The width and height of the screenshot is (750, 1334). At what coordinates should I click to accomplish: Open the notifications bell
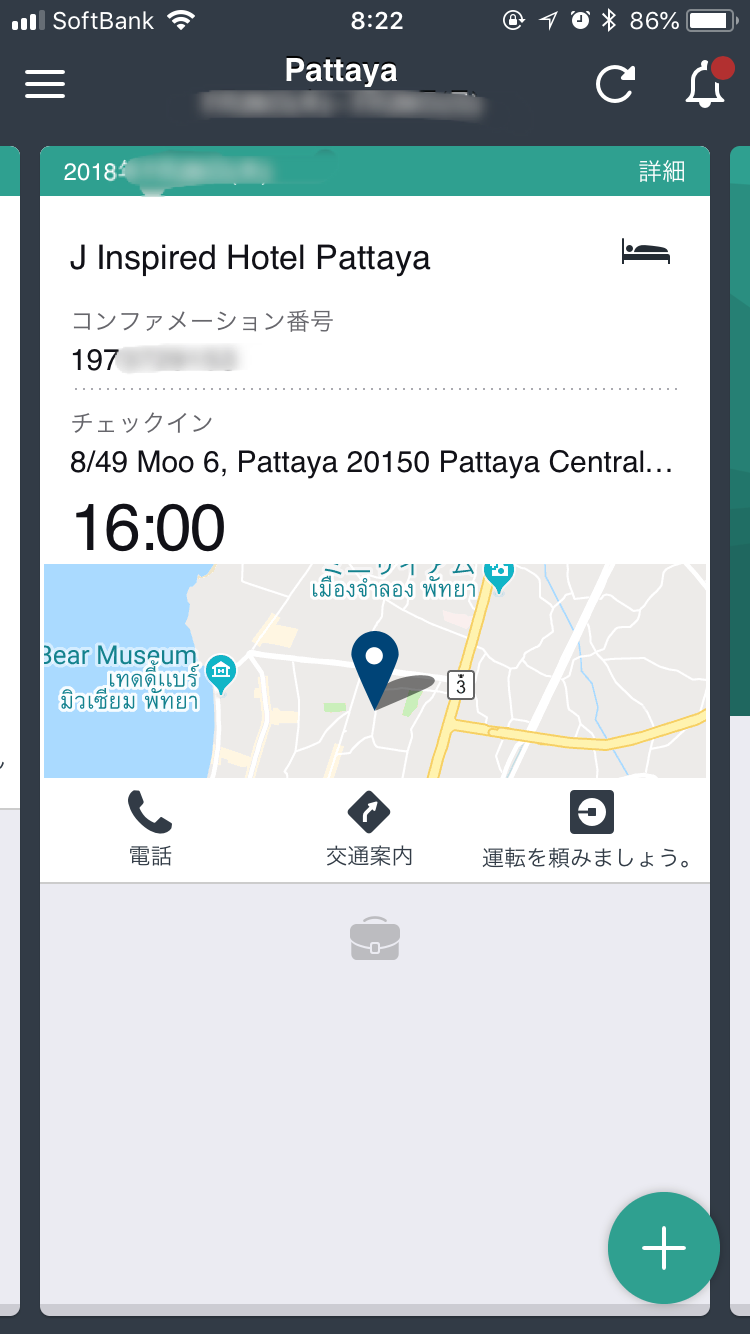pyautogui.click(x=705, y=84)
